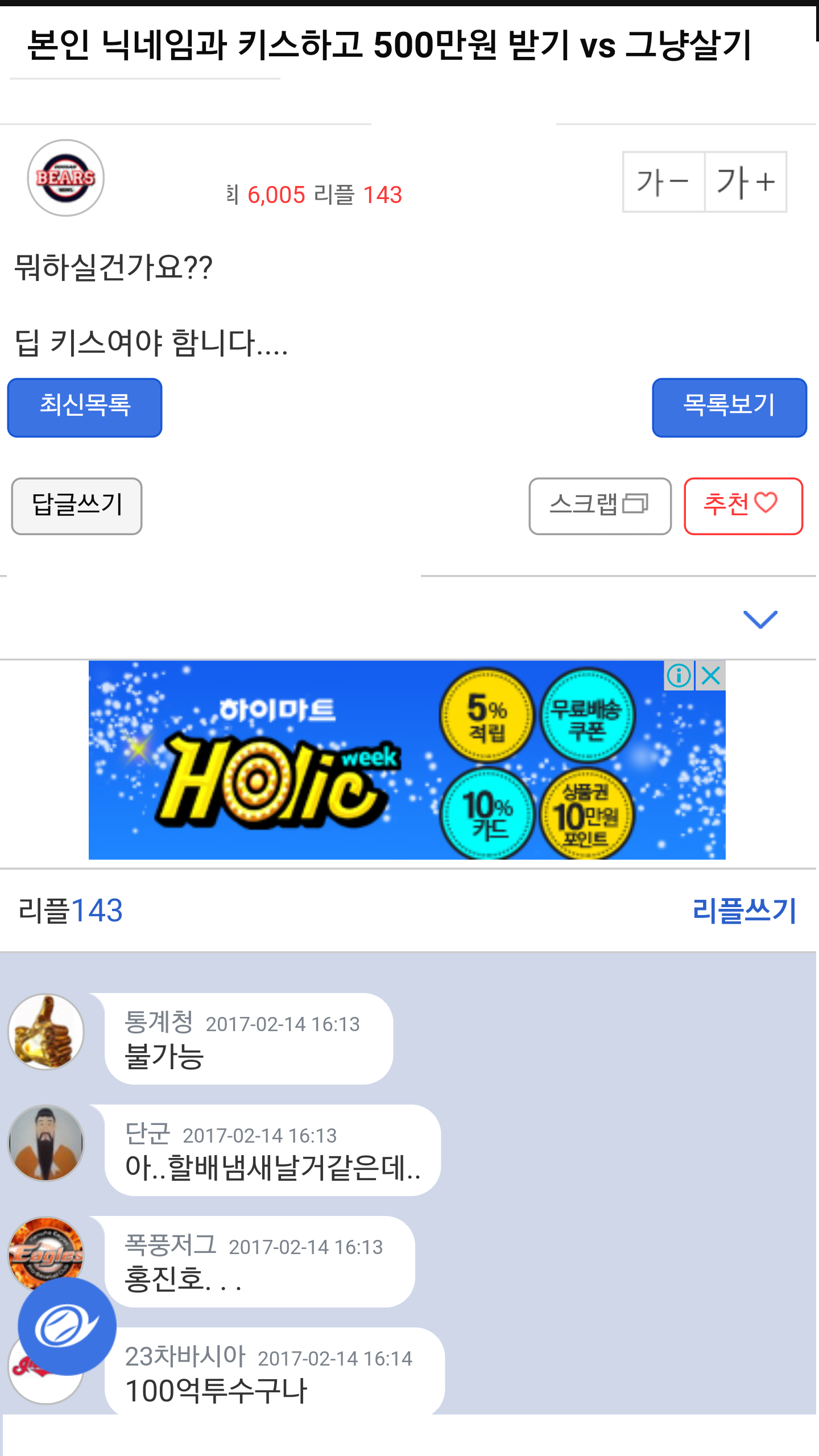Write a comment via 리플쓰기

[x=744, y=911]
